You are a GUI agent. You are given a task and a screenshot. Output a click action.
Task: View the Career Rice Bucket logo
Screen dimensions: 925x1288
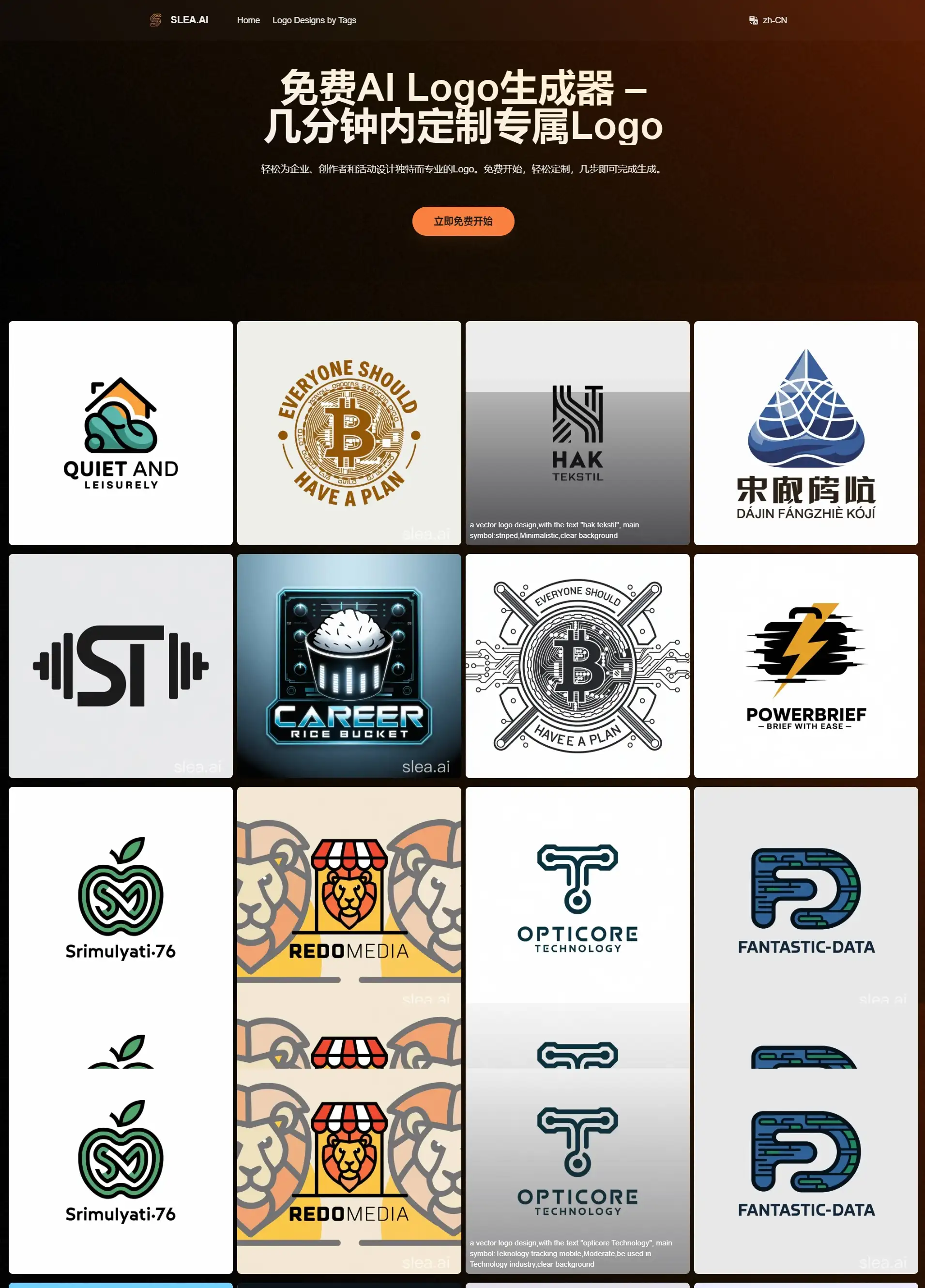pyautogui.click(x=349, y=666)
